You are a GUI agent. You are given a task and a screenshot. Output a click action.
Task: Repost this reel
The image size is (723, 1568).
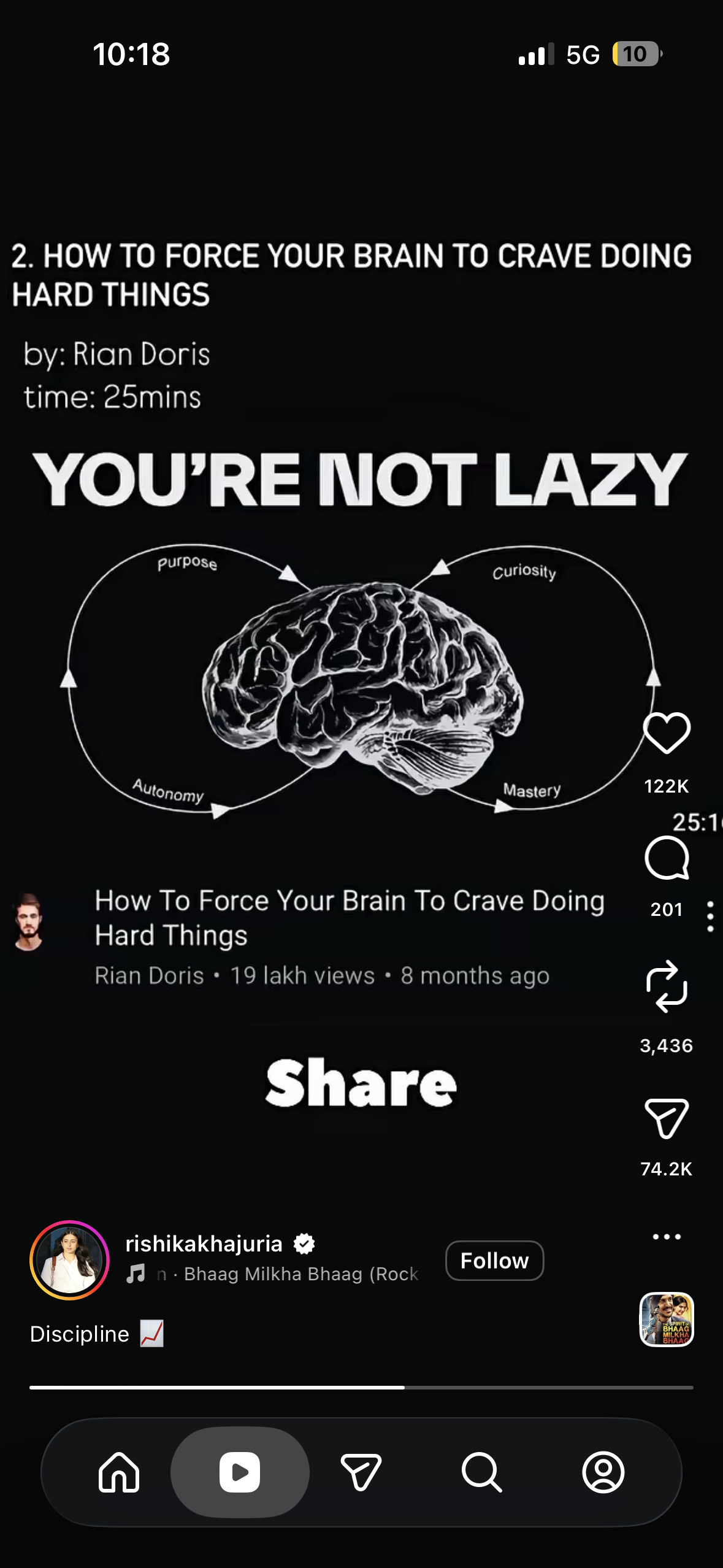click(667, 986)
